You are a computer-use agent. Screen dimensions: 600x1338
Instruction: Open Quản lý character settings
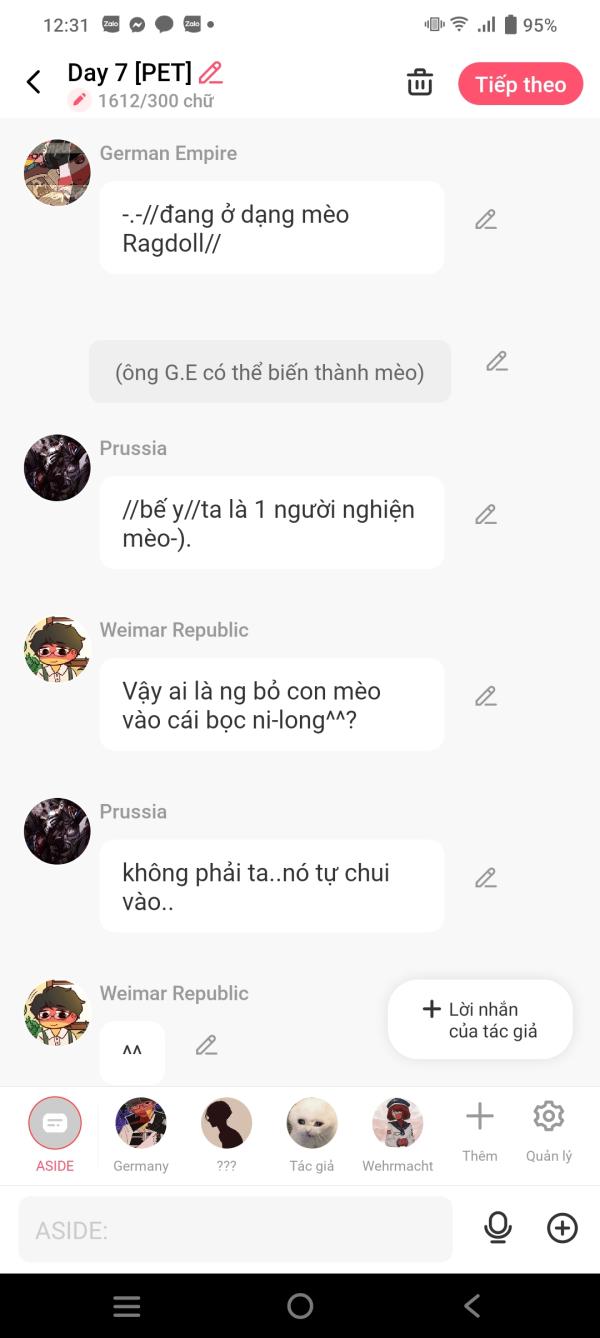[x=549, y=1132]
